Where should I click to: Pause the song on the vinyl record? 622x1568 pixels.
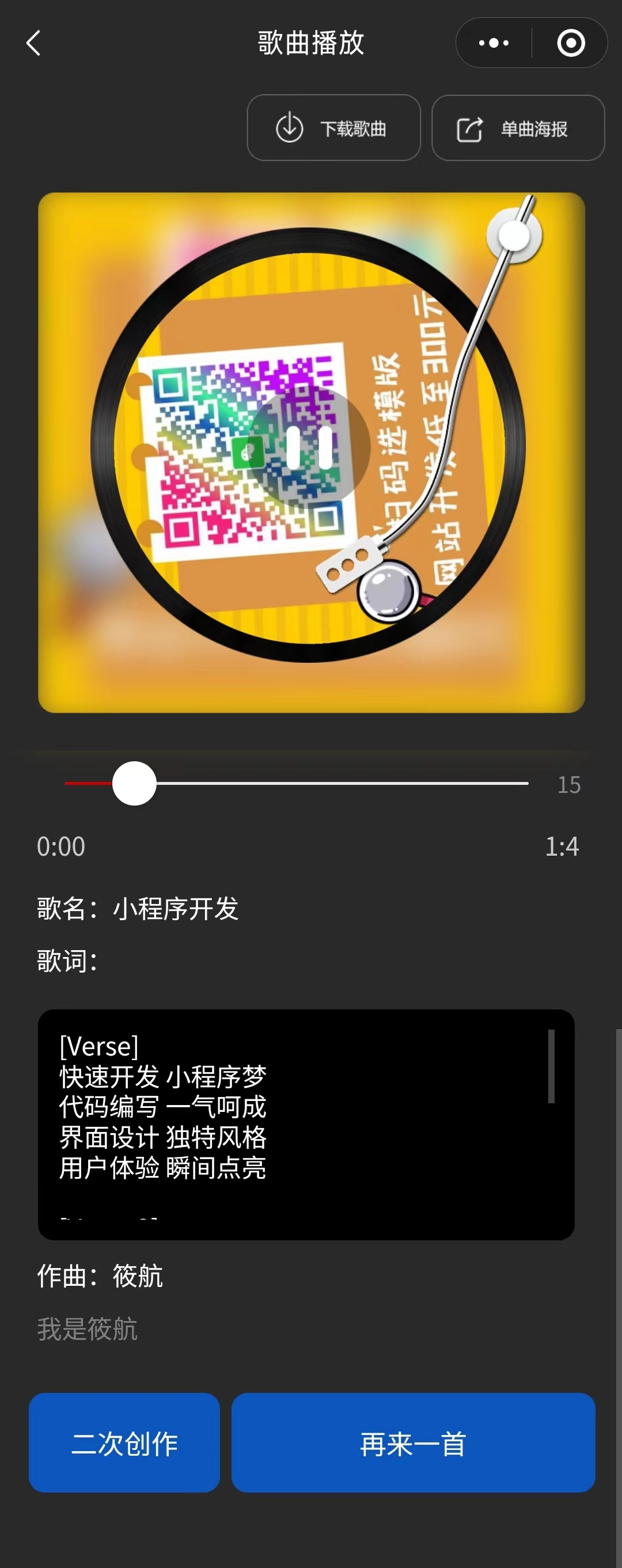[x=309, y=447]
